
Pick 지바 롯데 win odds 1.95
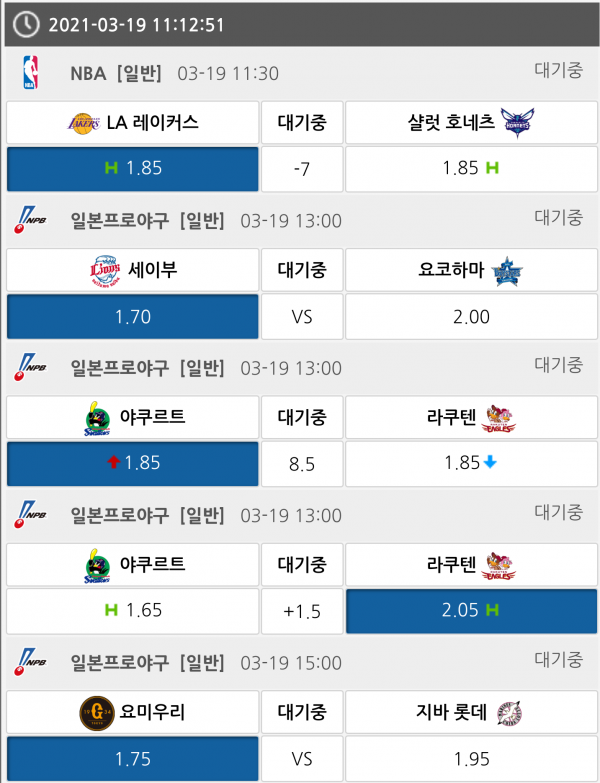(x=471, y=759)
